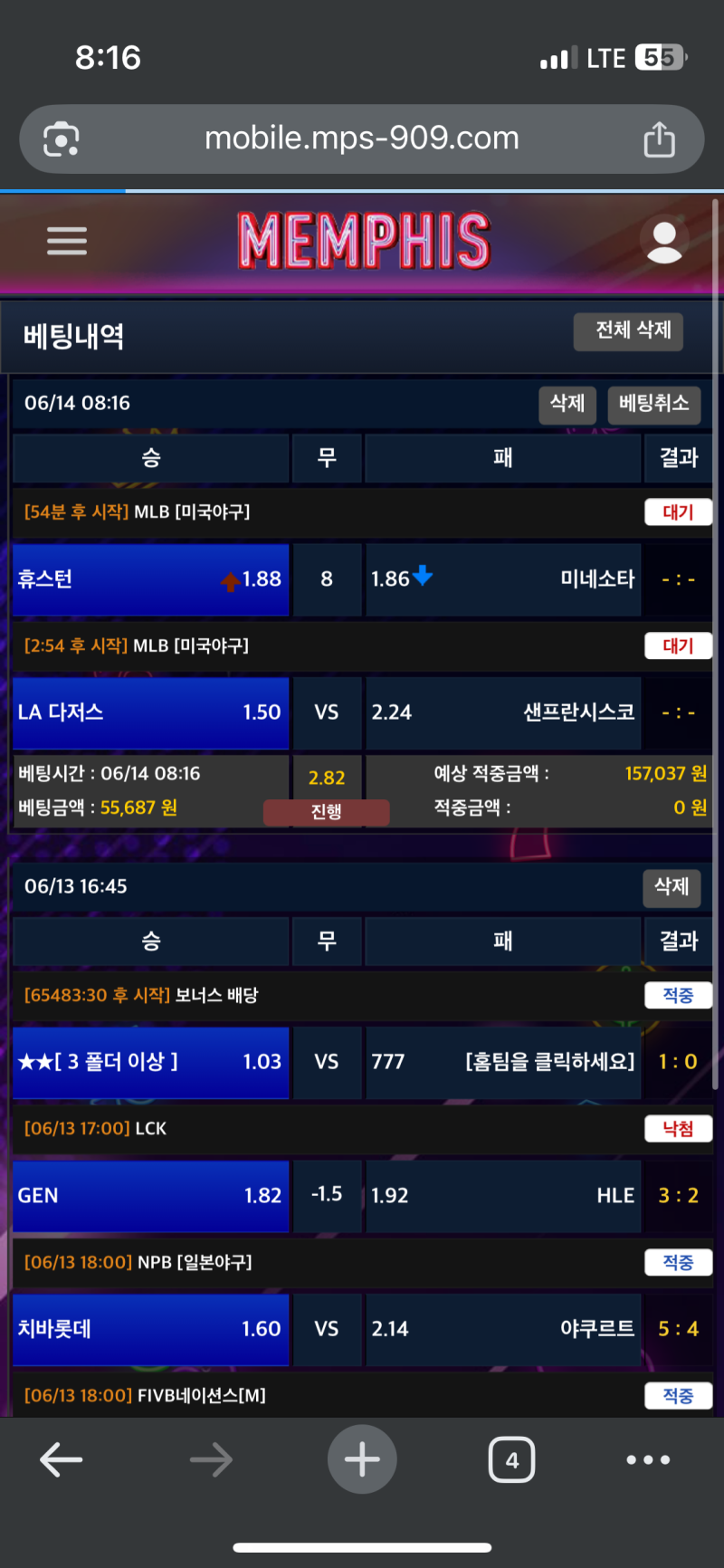Open the browser overflow menu

click(648, 1459)
